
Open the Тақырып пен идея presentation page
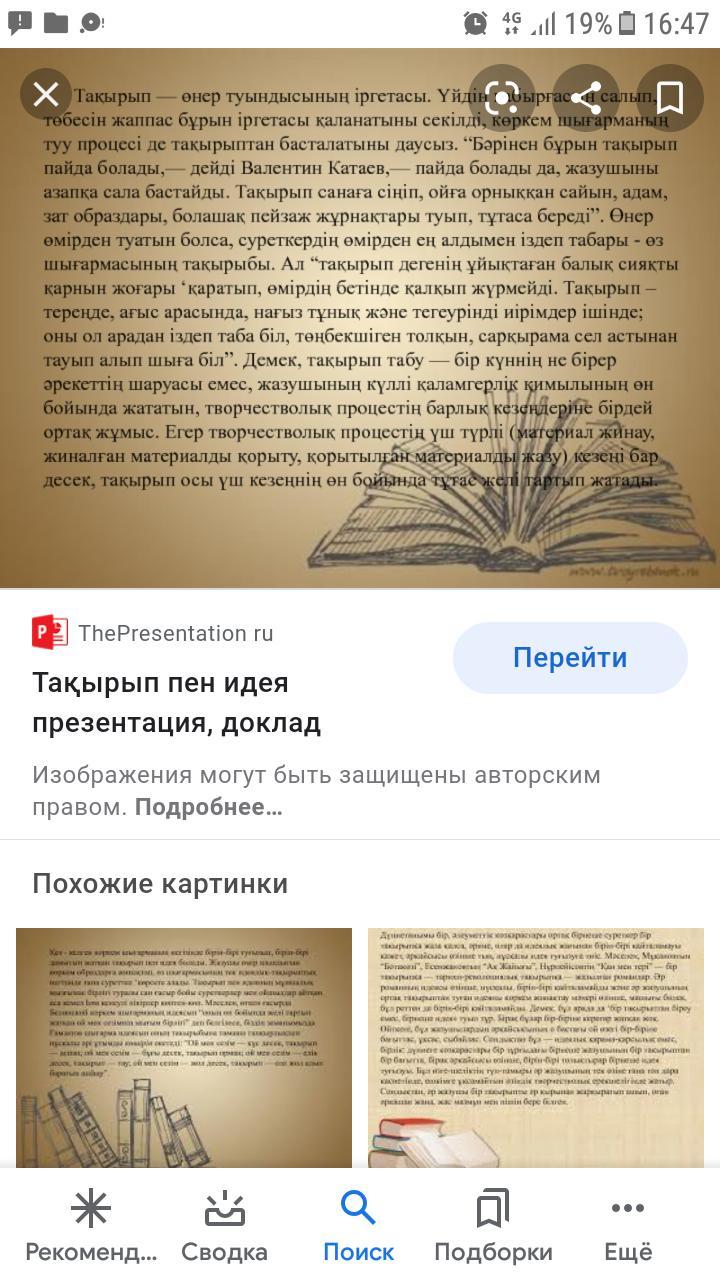tap(176, 703)
